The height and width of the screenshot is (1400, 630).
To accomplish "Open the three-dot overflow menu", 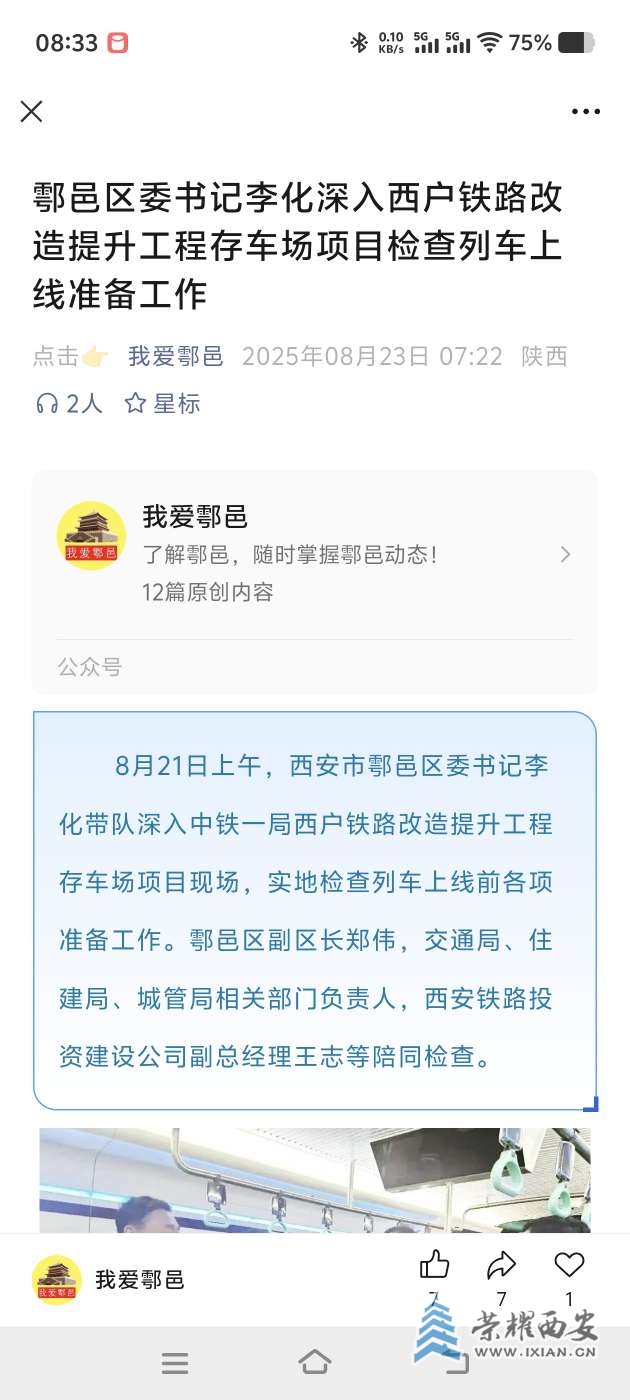I will 586,111.
